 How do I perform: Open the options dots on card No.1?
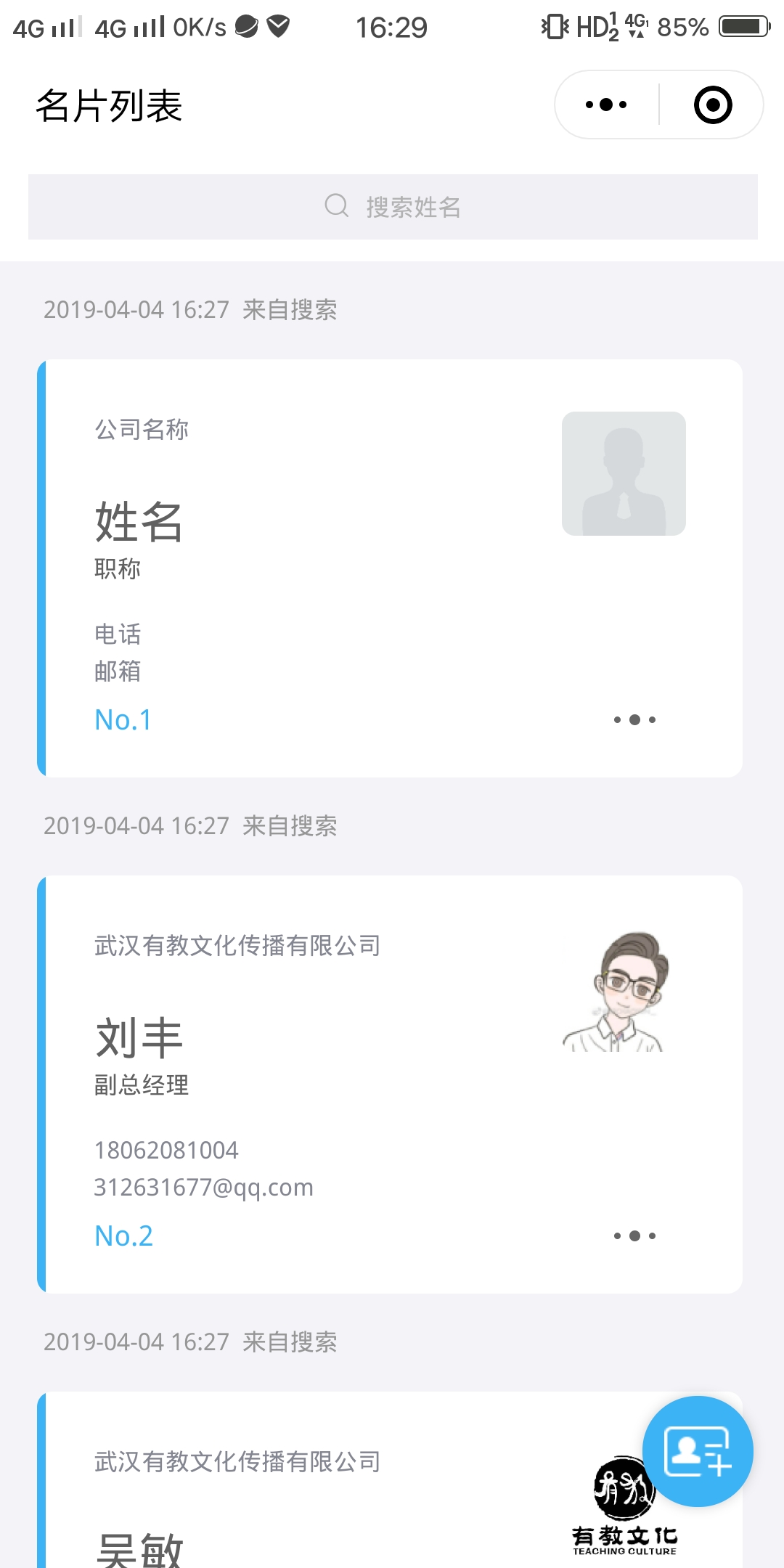tap(634, 719)
